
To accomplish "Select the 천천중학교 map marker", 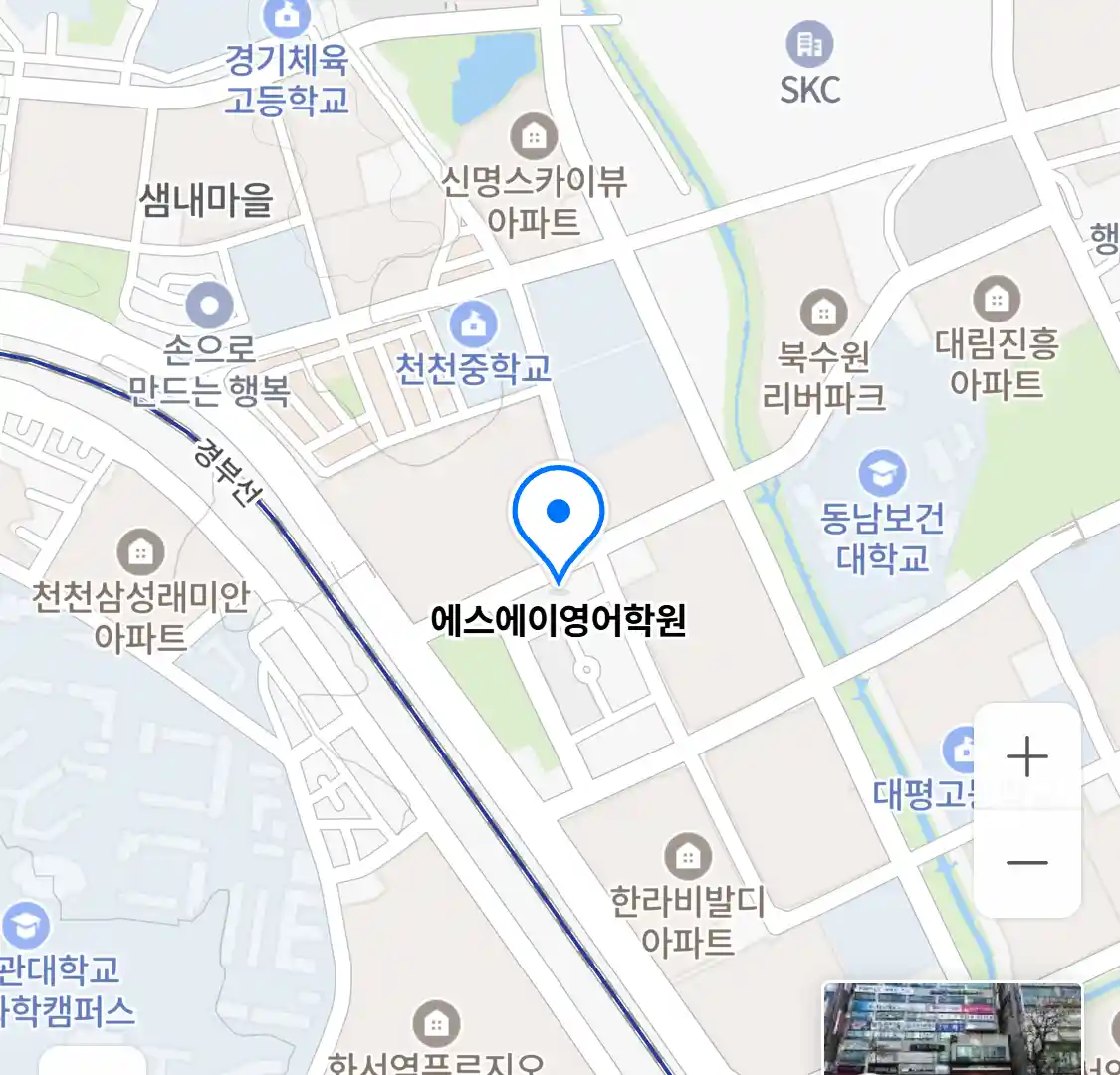I will tap(473, 324).
